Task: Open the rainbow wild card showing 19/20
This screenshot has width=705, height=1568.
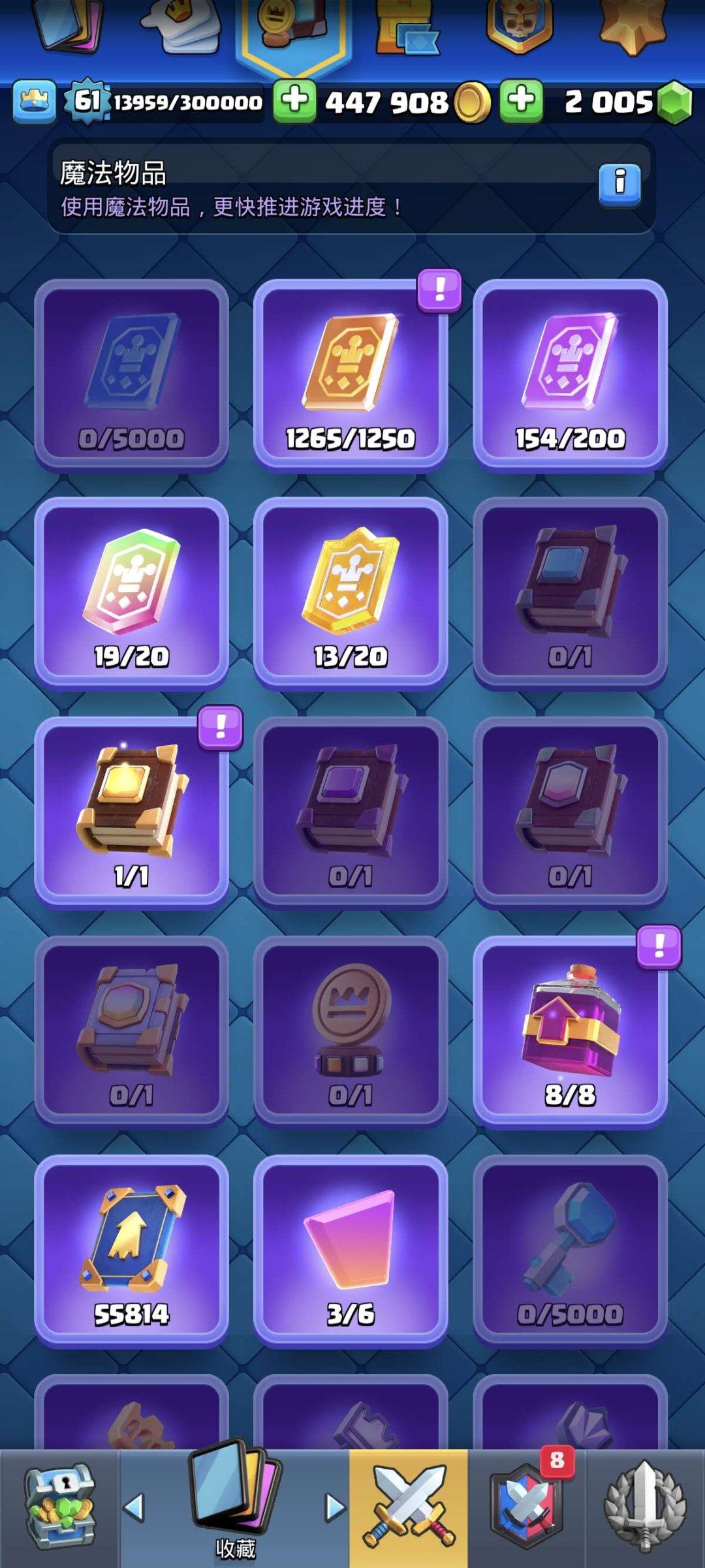Action: point(131,592)
